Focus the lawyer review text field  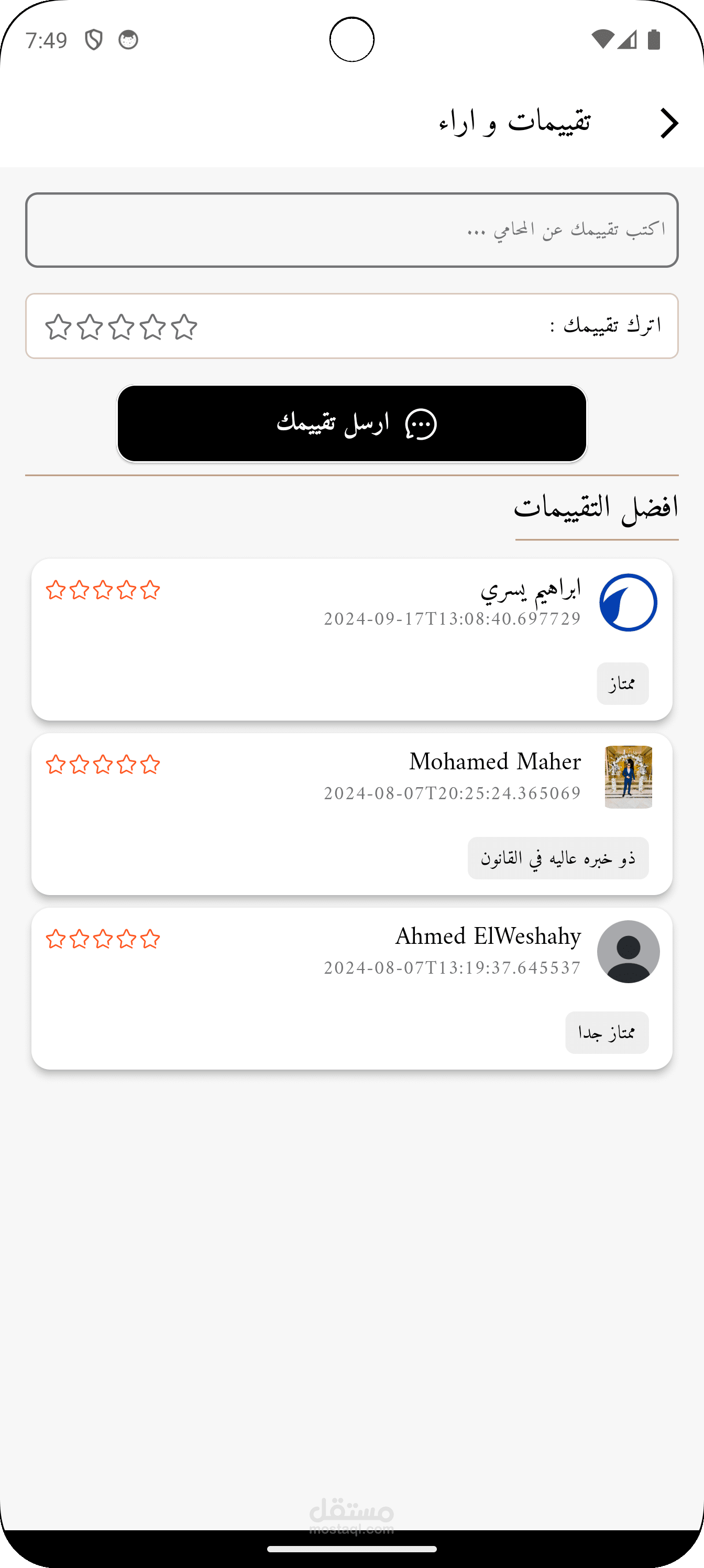pos(351,230)
